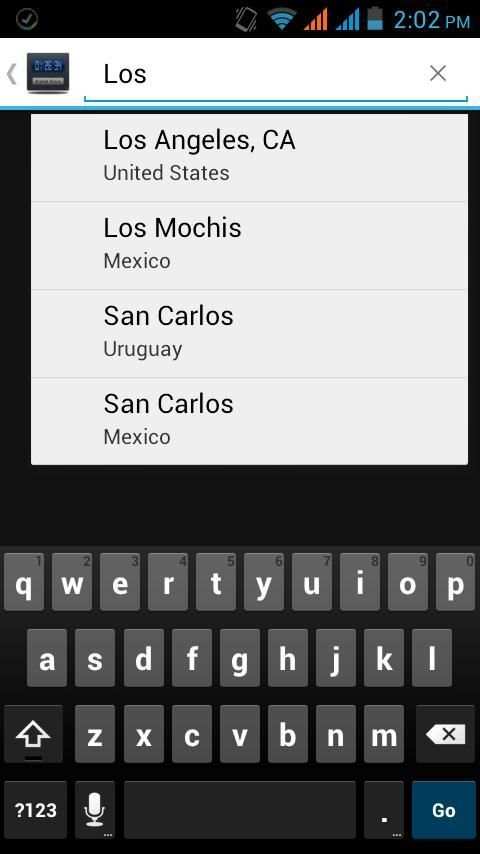This screenshot has width=480, height=854.
Task: Choose Los Mochis, Mexico
Action: (249, 246)
